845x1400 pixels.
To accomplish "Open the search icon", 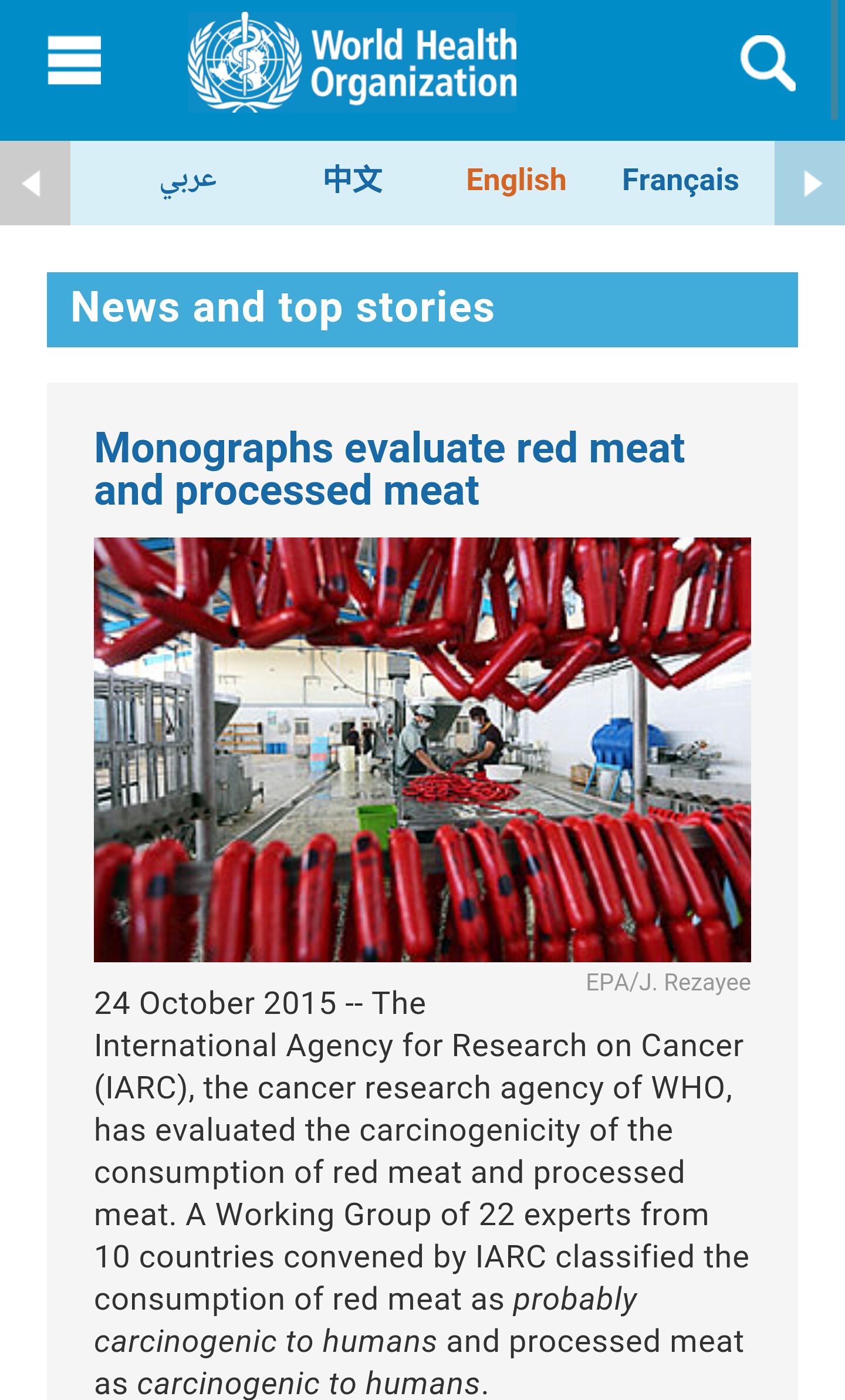I will [x=768, y=63].
